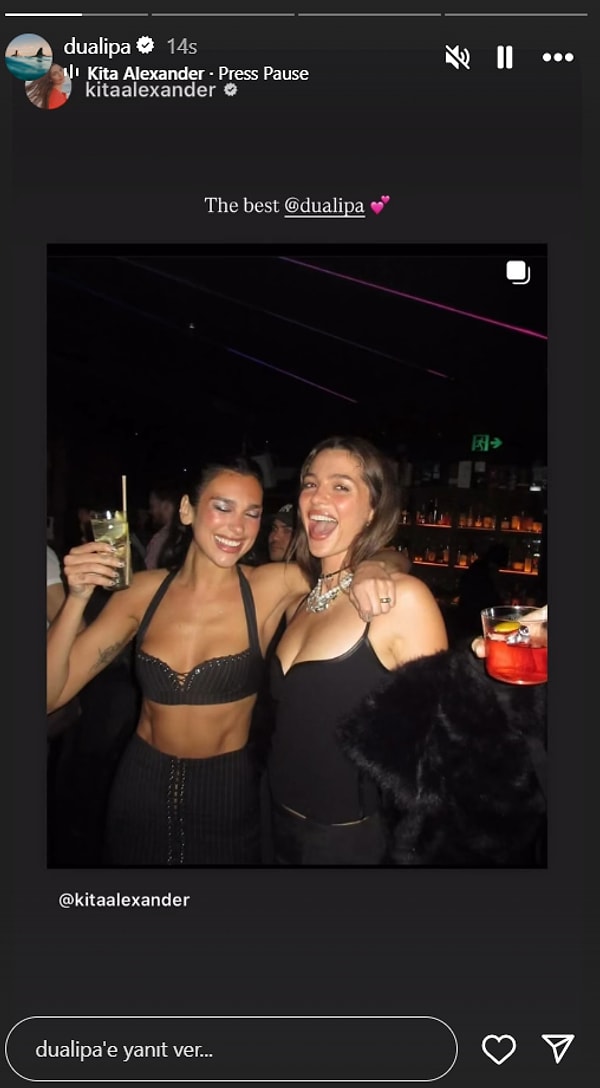Open the dualipa username link
Viewport: 600px width, 1088px height.
(x=97, y=46)
